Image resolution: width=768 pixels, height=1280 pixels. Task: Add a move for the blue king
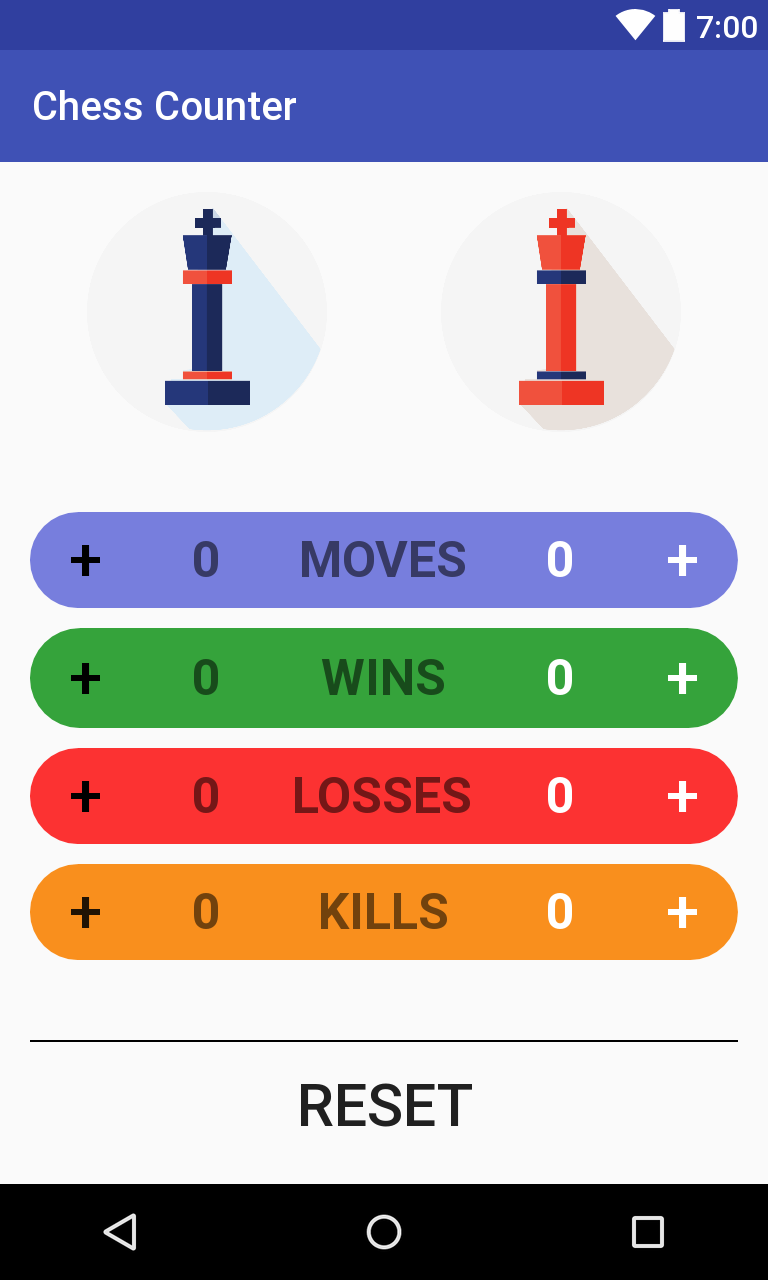(85, 560)
